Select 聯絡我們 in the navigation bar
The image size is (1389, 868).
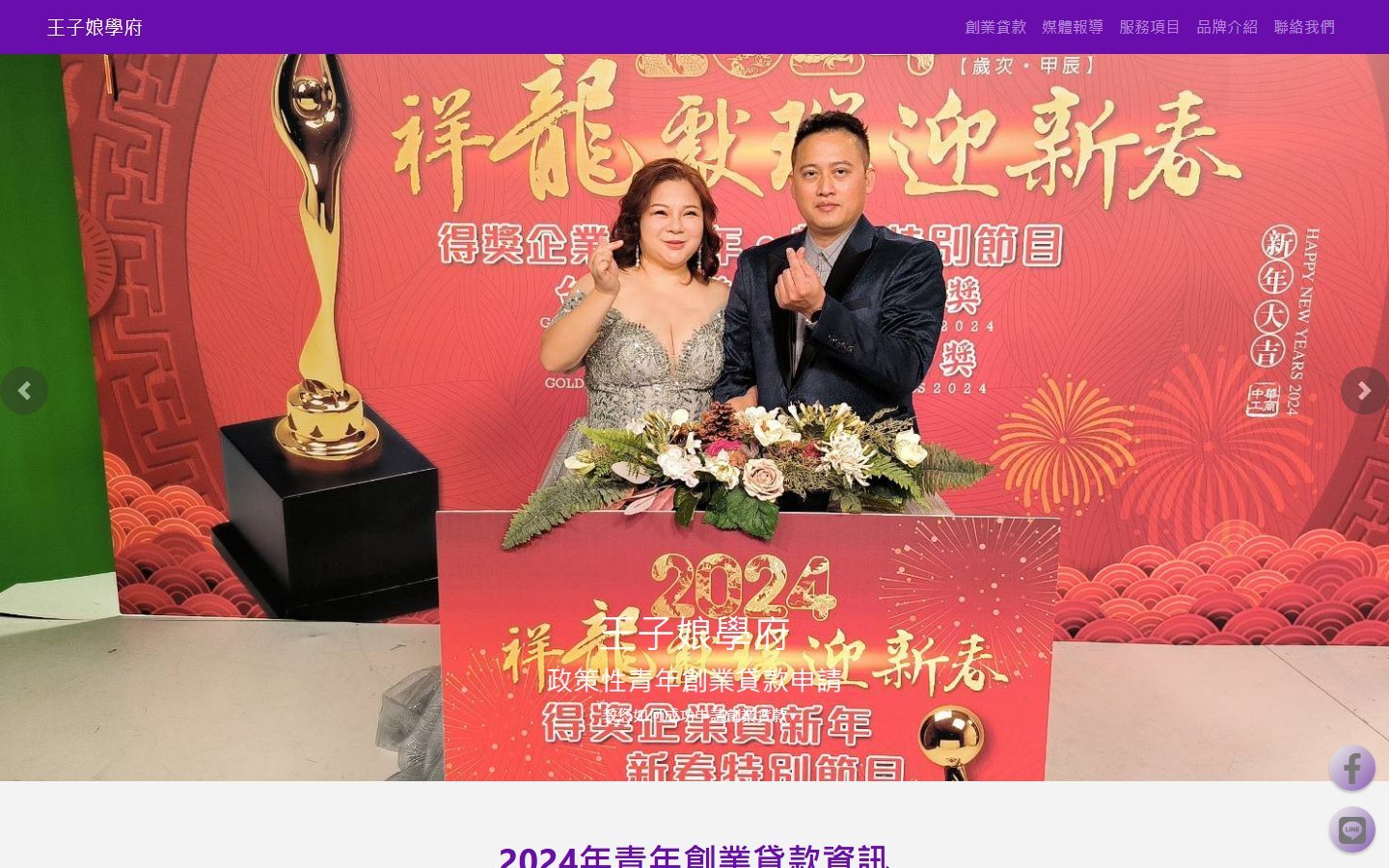[x=1304, y=27]
